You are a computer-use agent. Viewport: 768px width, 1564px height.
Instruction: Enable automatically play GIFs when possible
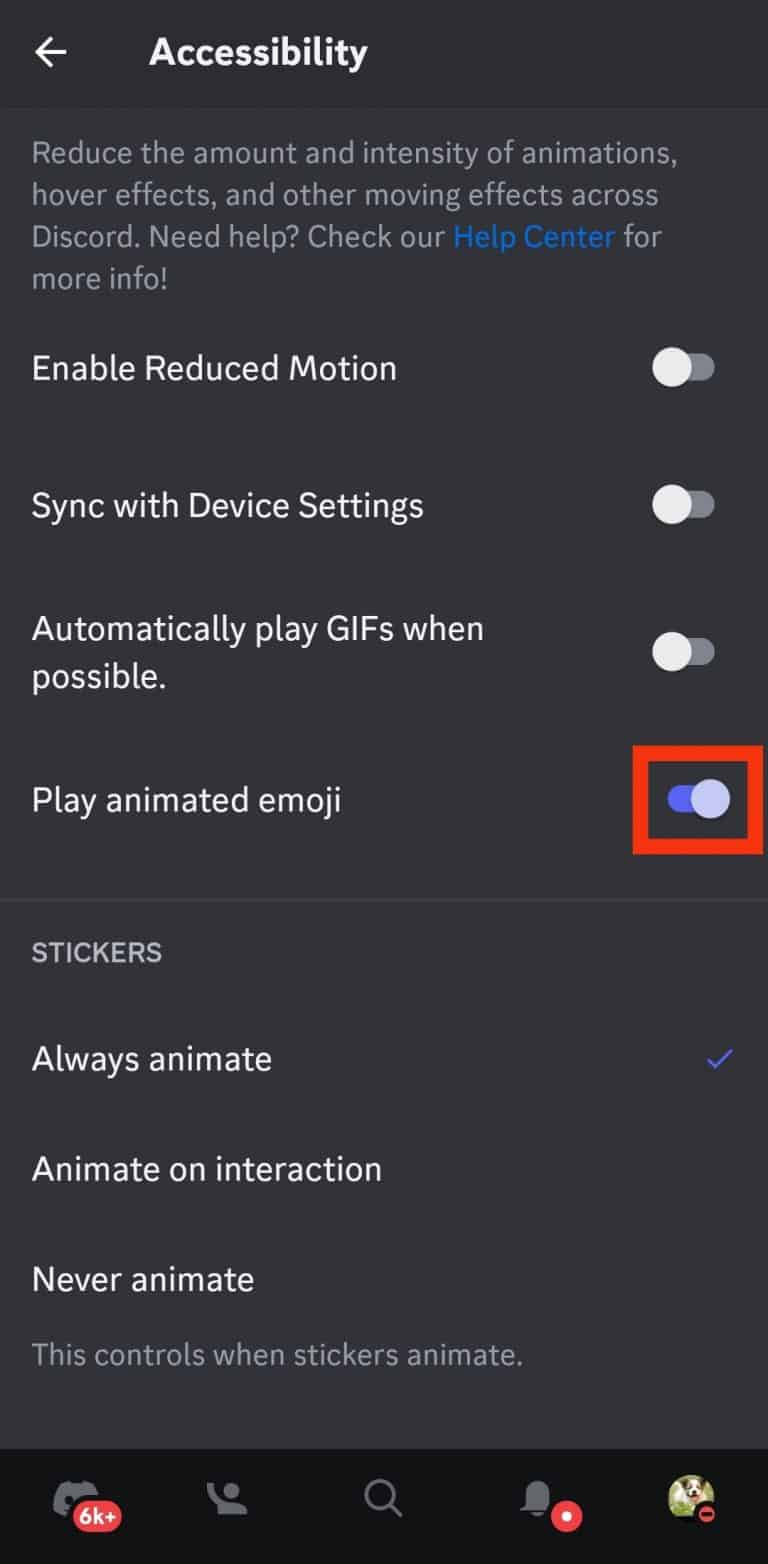pos(684,651)
